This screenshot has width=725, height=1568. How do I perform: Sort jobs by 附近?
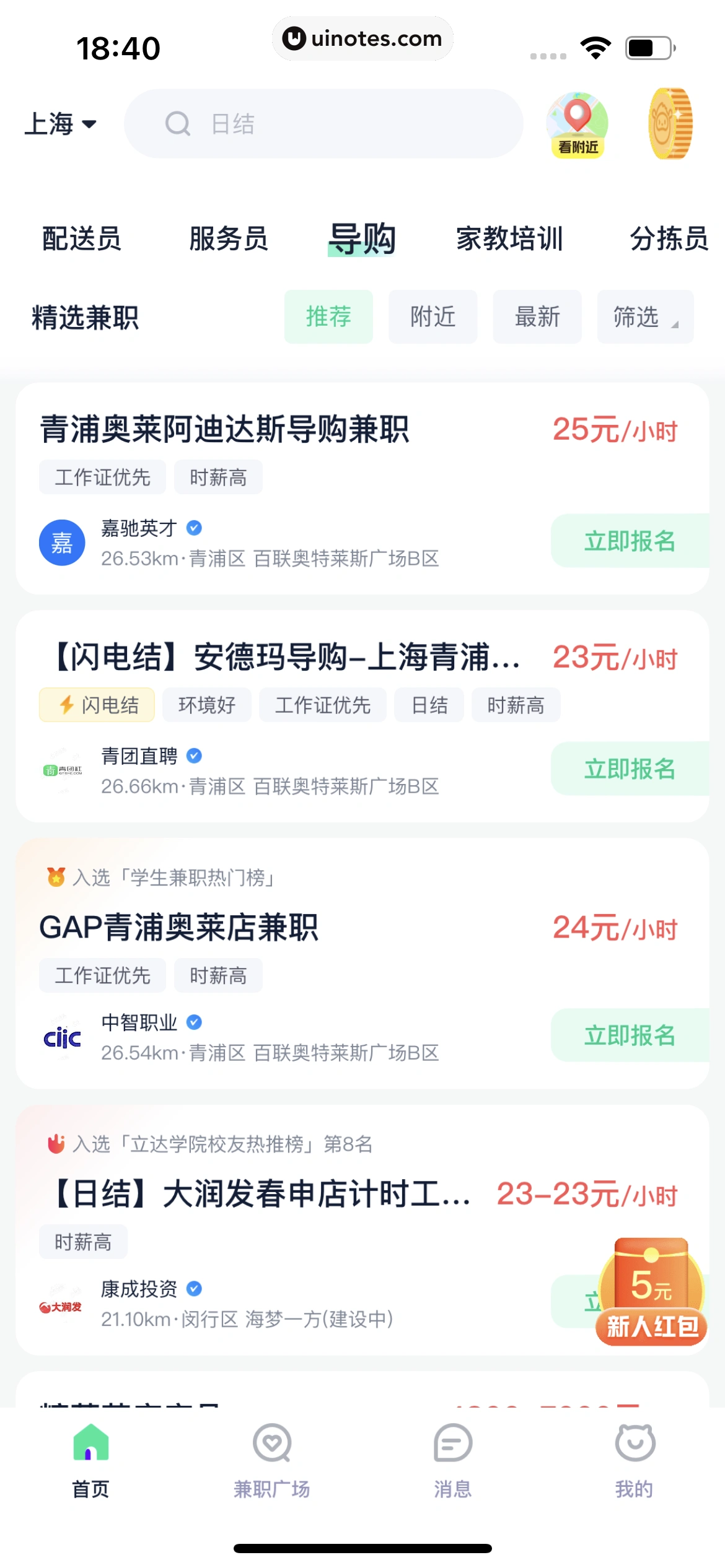433,317
